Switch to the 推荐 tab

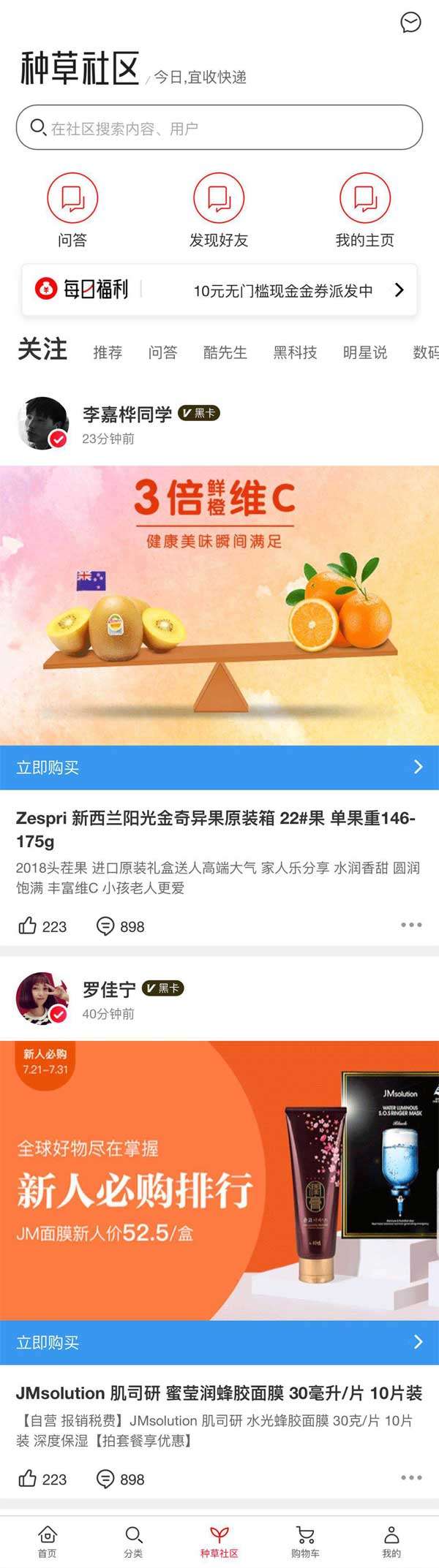click(108, 352)
